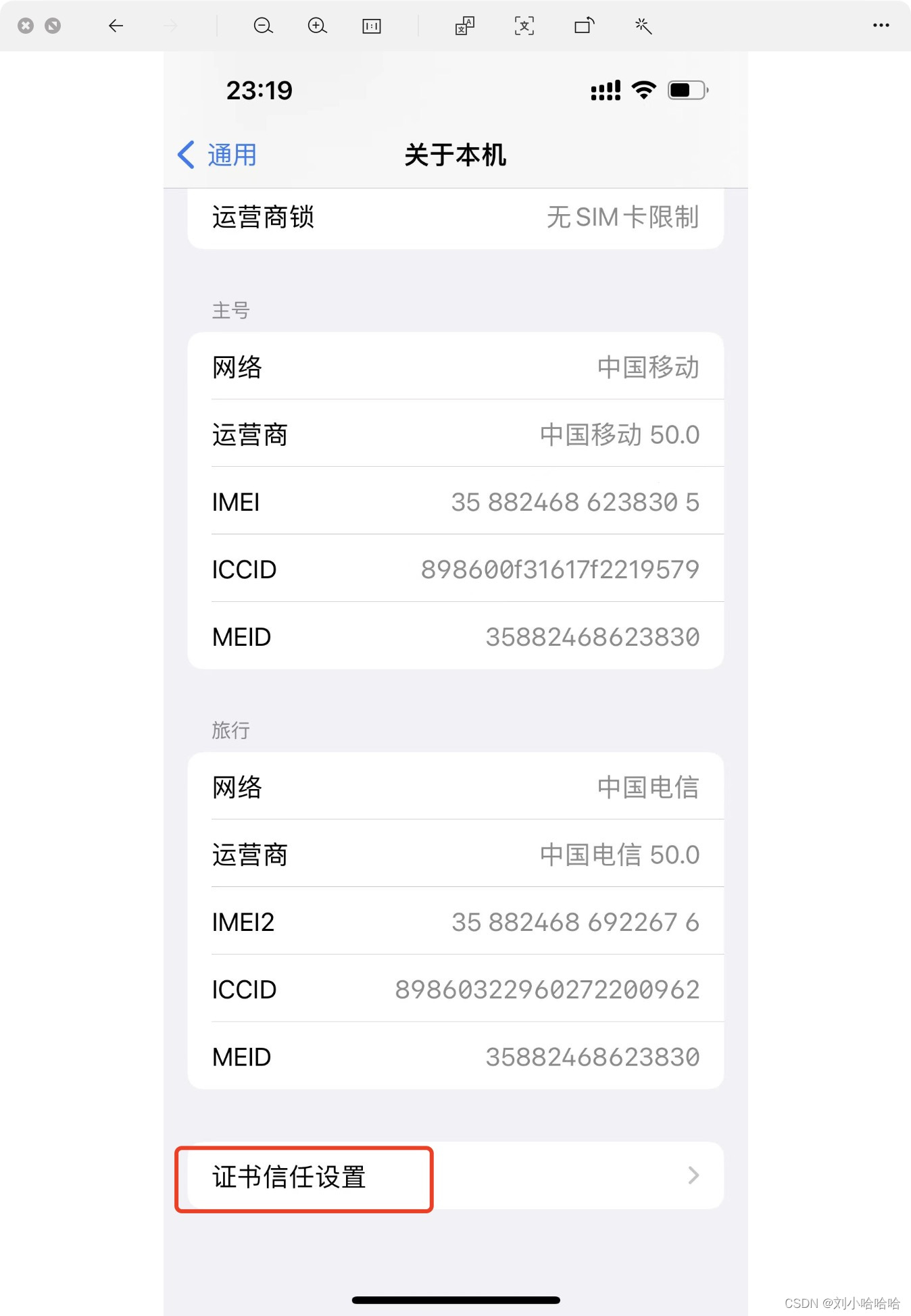The width and height of the screenshot is (911, 1316).
Task: Expand 证书信任设置 via its chevron
Action: [x=693, y=1176]
